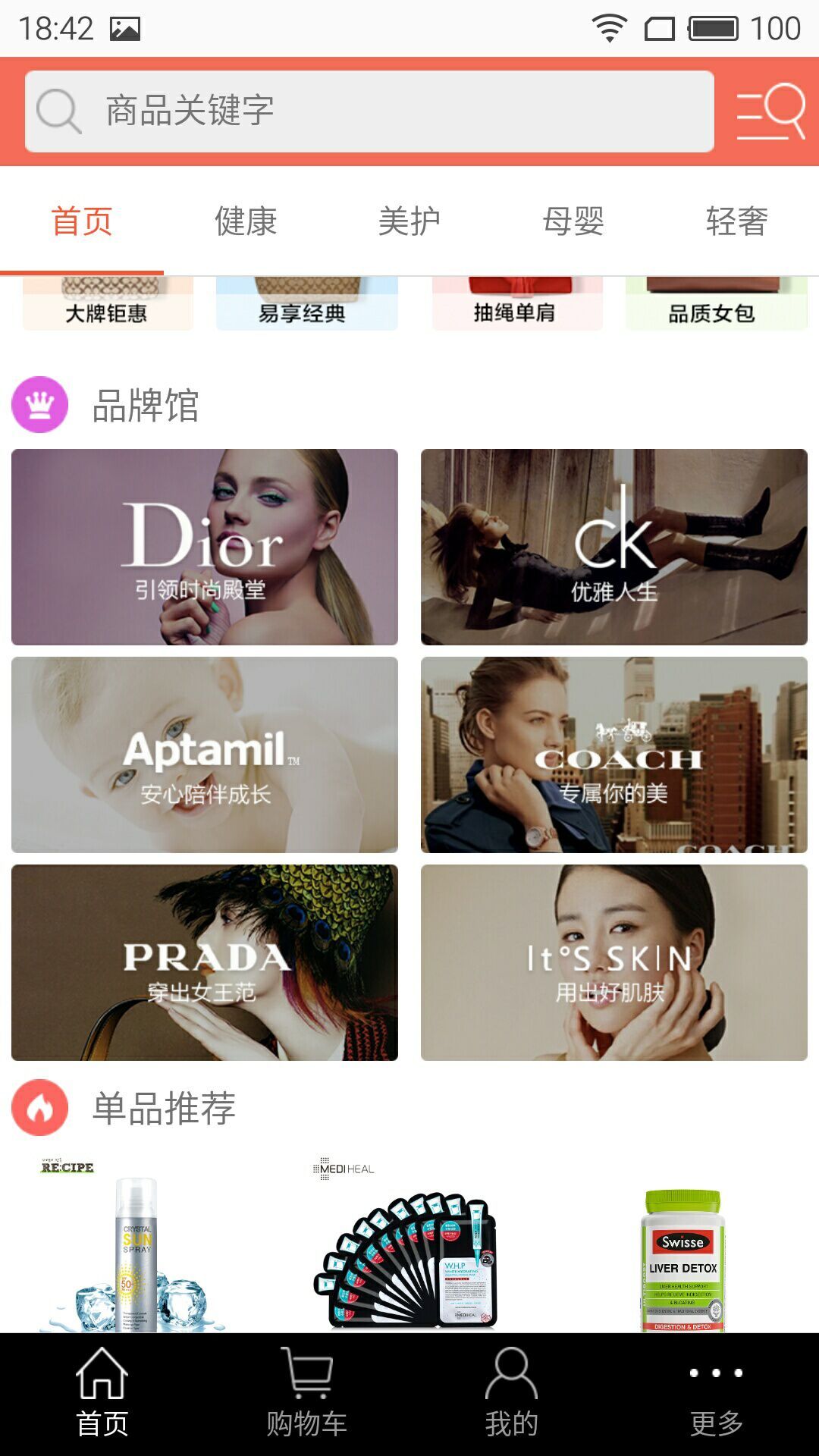The image size is (819, 1456).
Task: View the Aptamil brand card
Action: (x=205, y=755)
